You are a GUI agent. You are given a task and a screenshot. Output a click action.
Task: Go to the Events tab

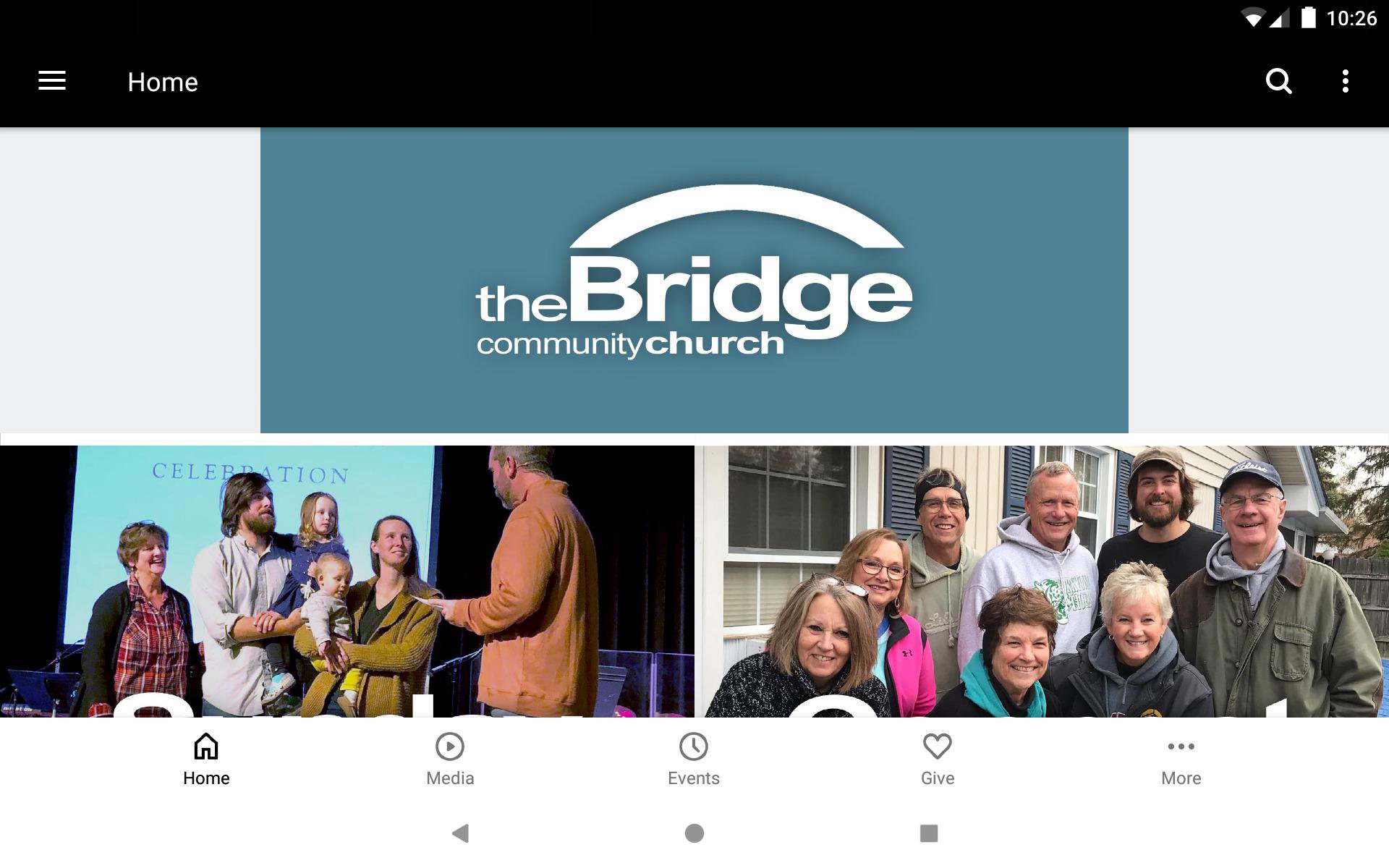(693, 759)
